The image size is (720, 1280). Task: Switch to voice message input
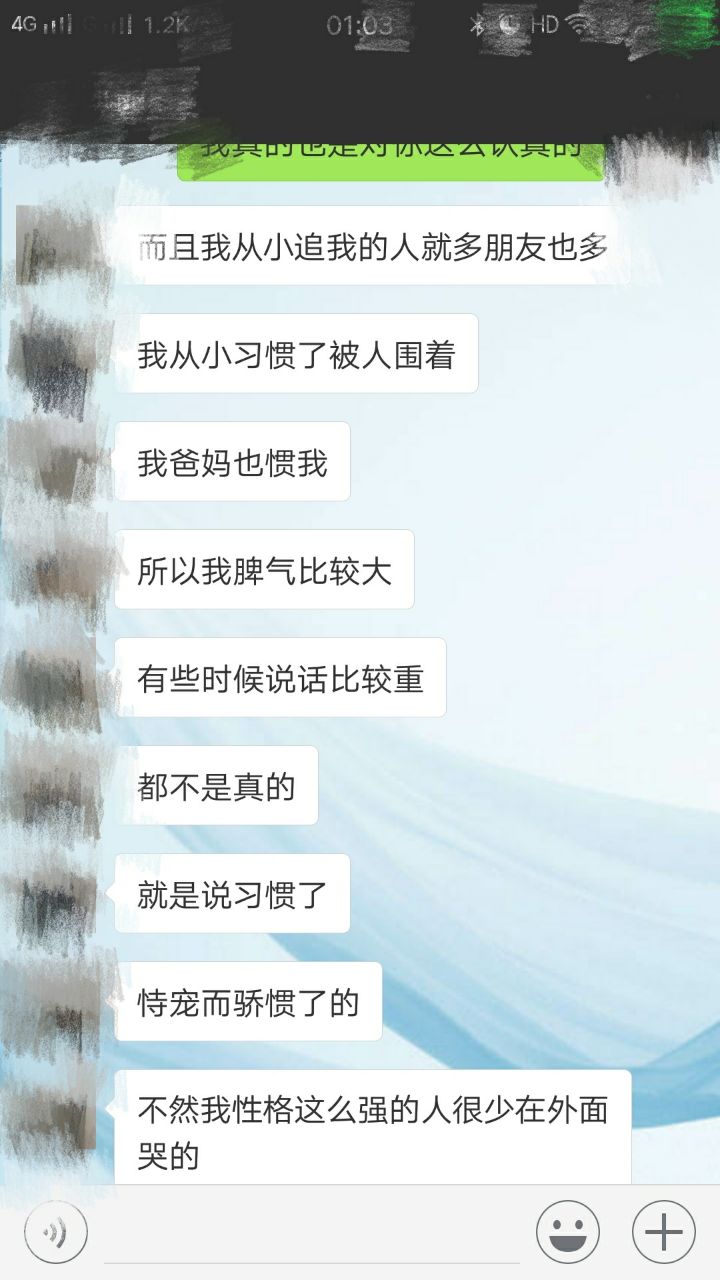point(56,1233)
